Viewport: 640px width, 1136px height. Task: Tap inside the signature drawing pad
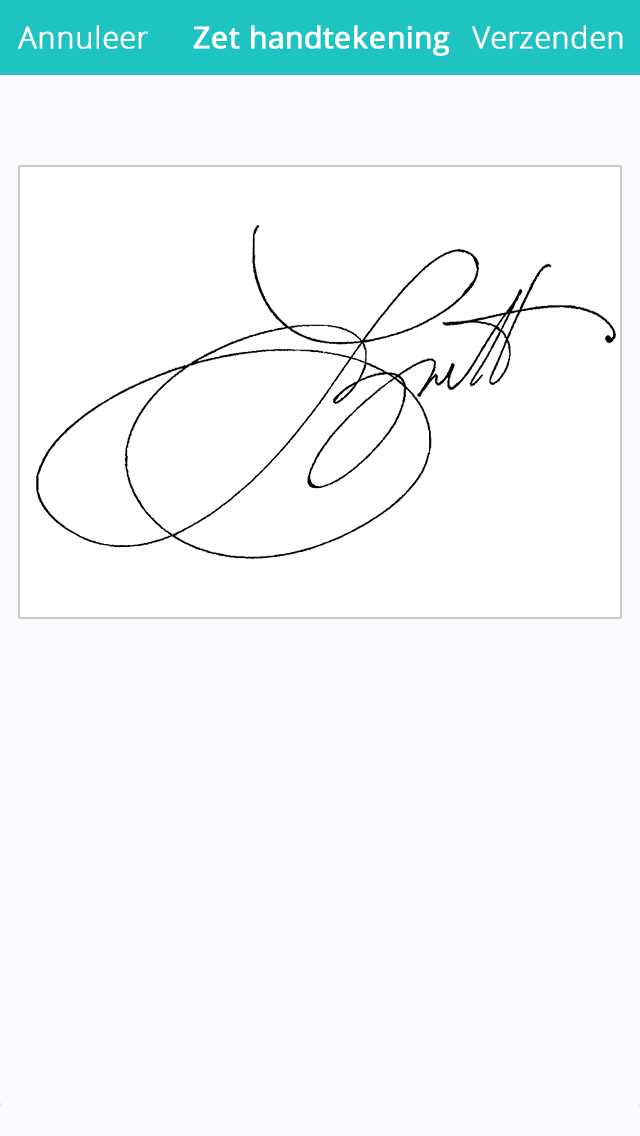320,392
